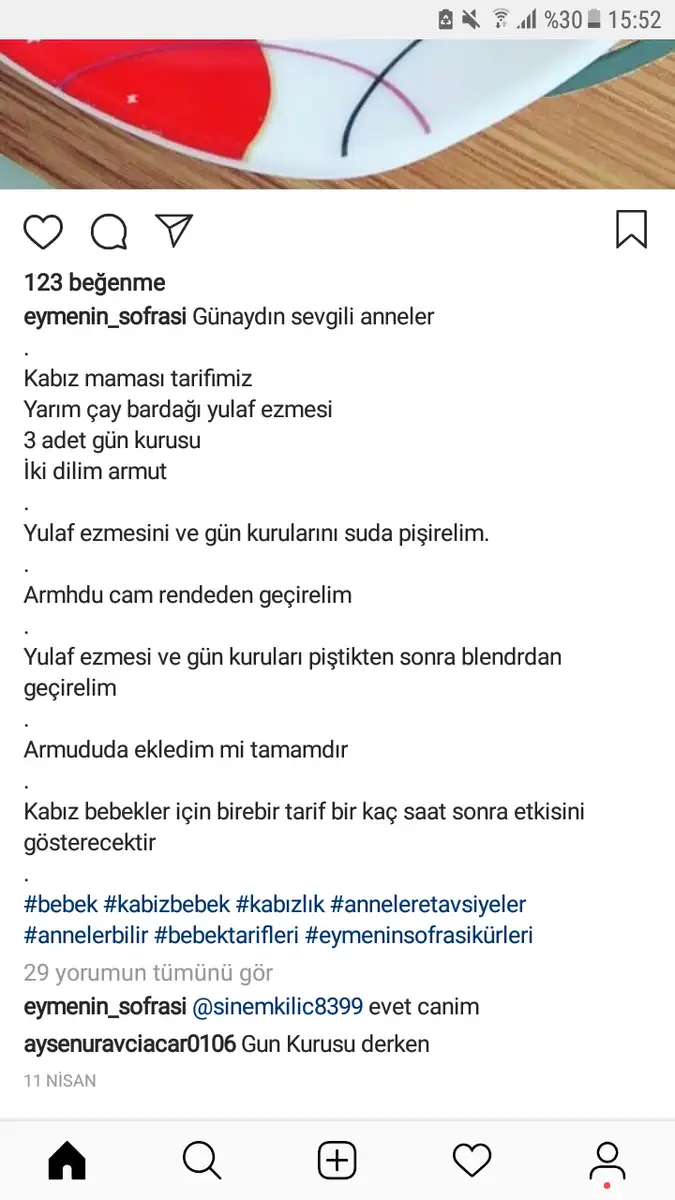Switch to the Profile tab

(607, 1163)
